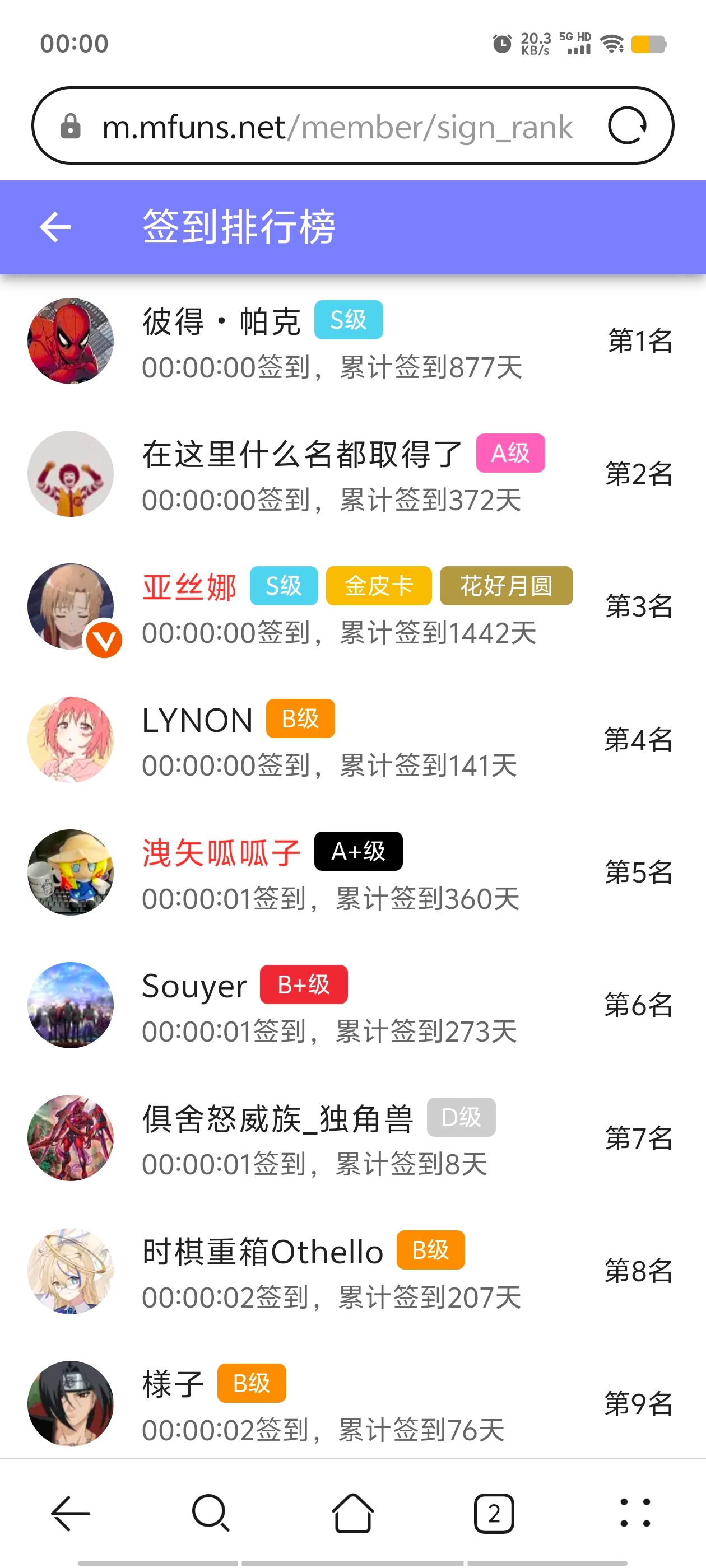Tap the browser back arrow in bottom bar
The image size is (706, 1568).
[x=71, y=1513]
